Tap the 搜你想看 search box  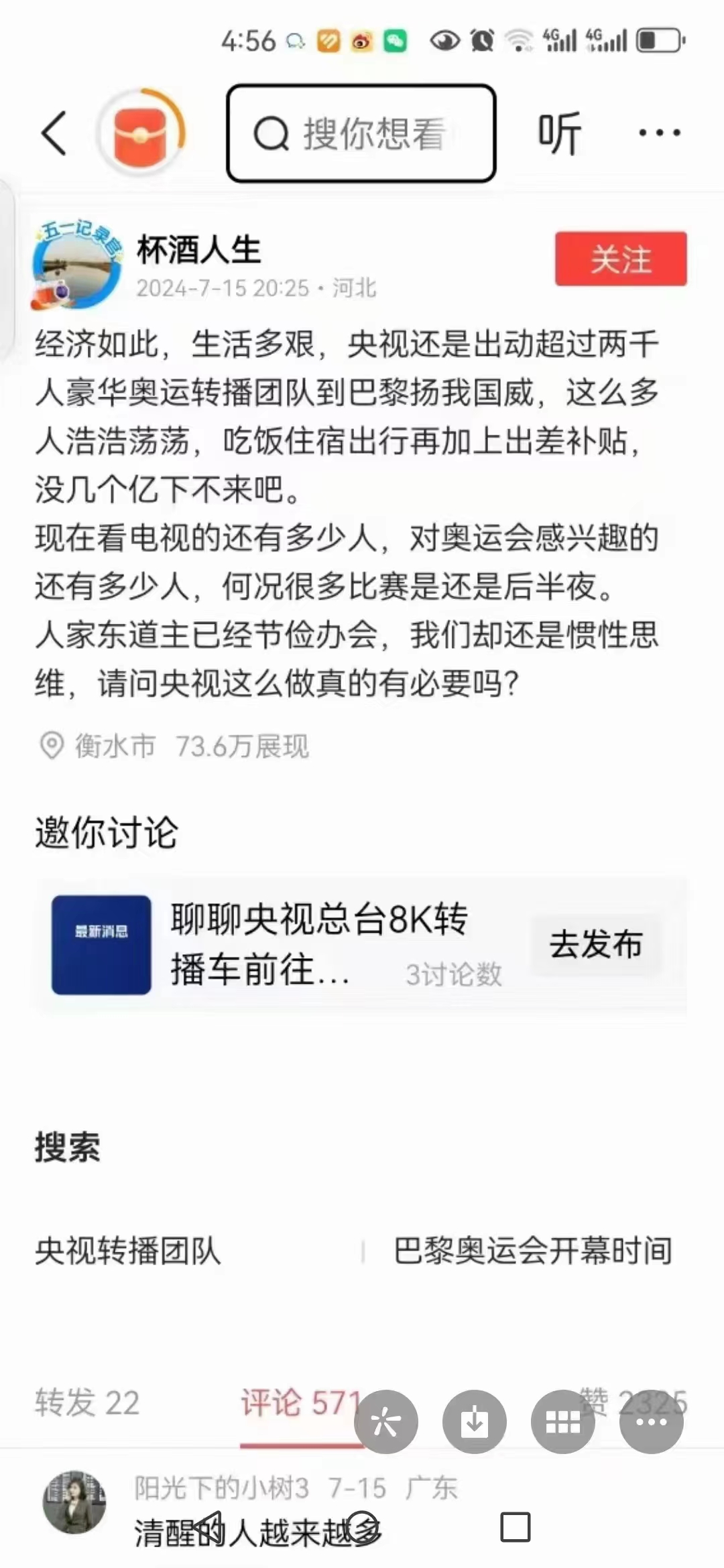click(361, 133)
